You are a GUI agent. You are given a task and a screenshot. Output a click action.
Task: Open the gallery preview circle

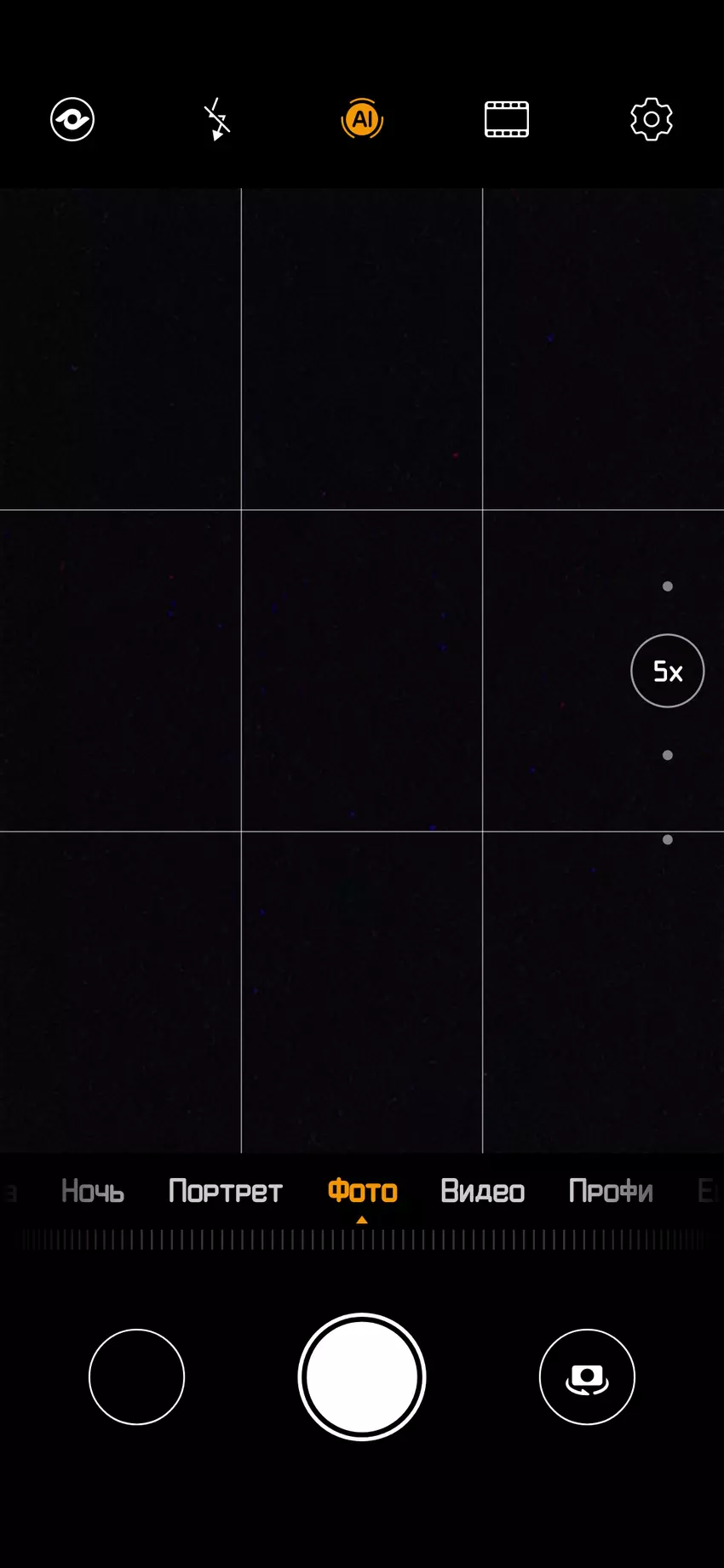(136, 1376)
